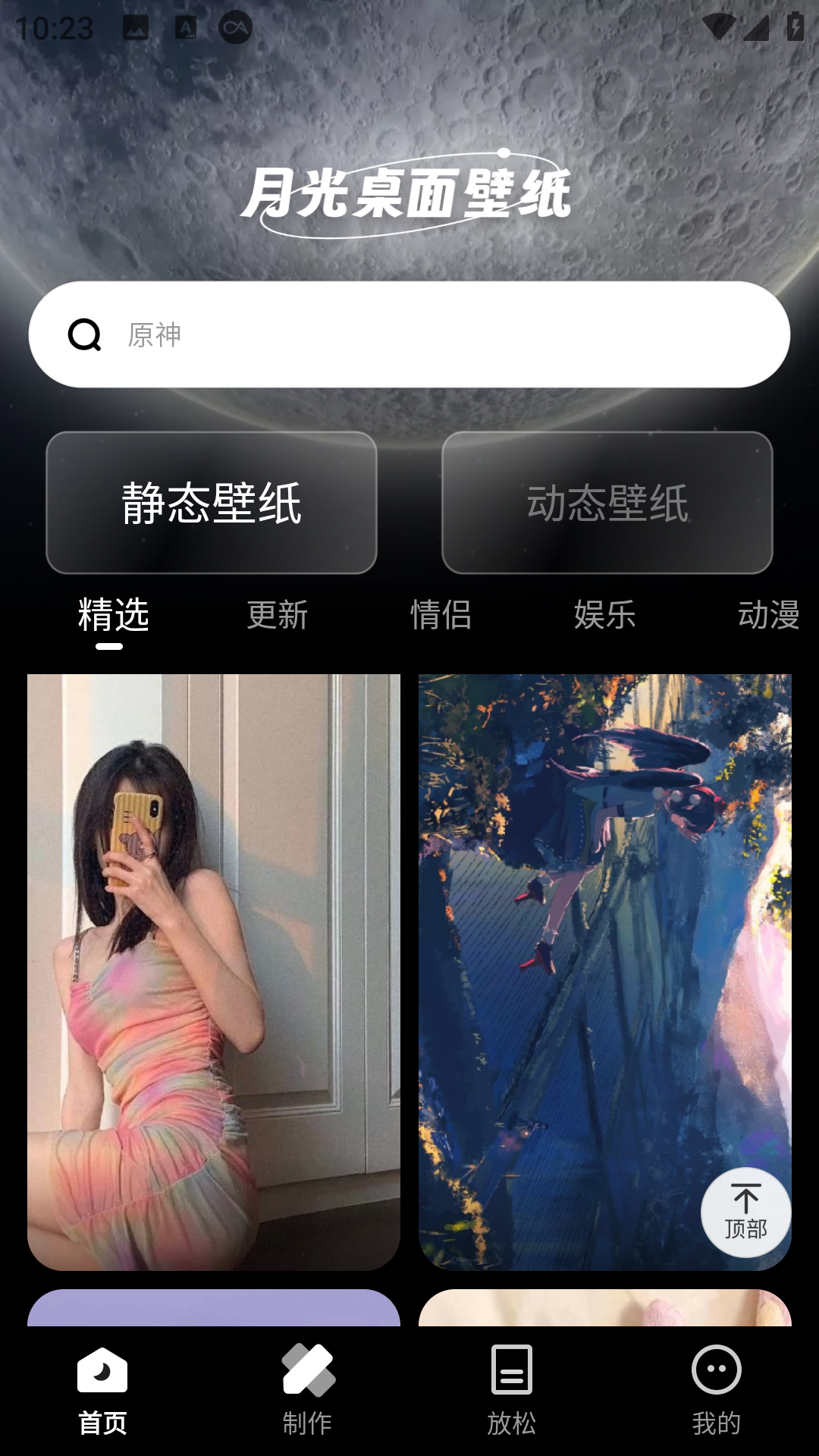
Task: Switch to the 娱乐 tab
Action: pos(604,615)
